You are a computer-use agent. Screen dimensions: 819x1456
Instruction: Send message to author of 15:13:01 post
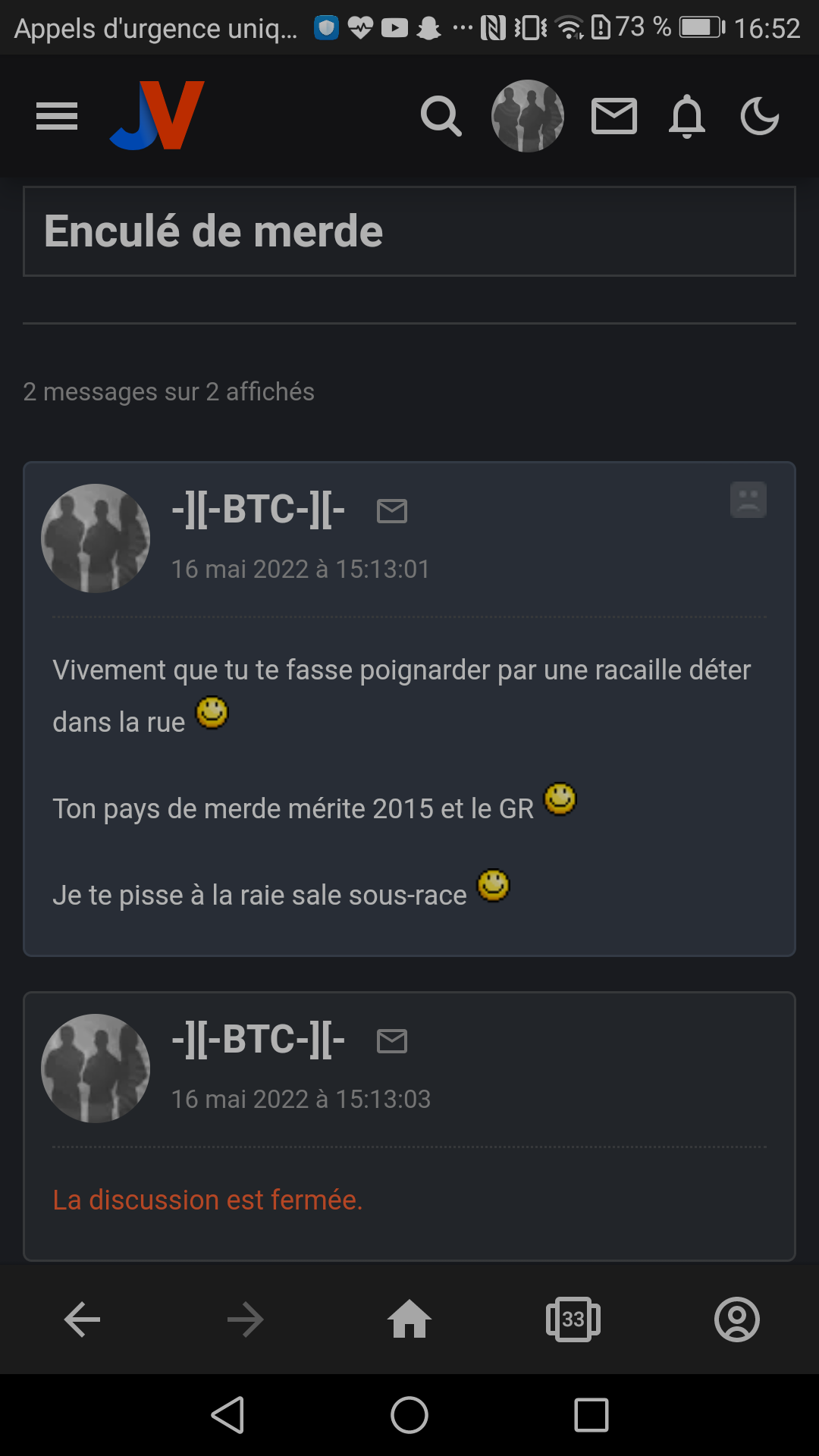click(x=392, y=511)
